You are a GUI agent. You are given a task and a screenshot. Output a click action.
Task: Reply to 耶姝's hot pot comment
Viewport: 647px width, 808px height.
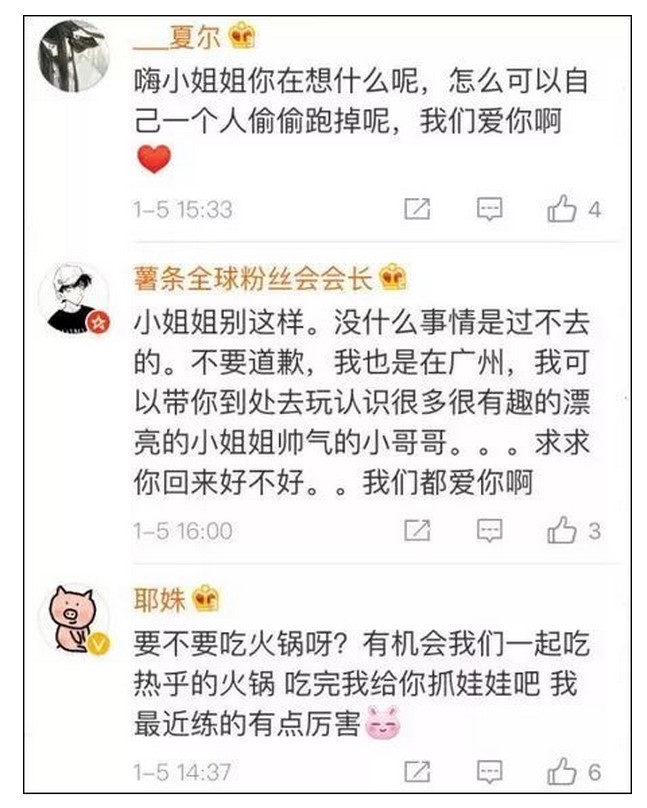[489, 772]
